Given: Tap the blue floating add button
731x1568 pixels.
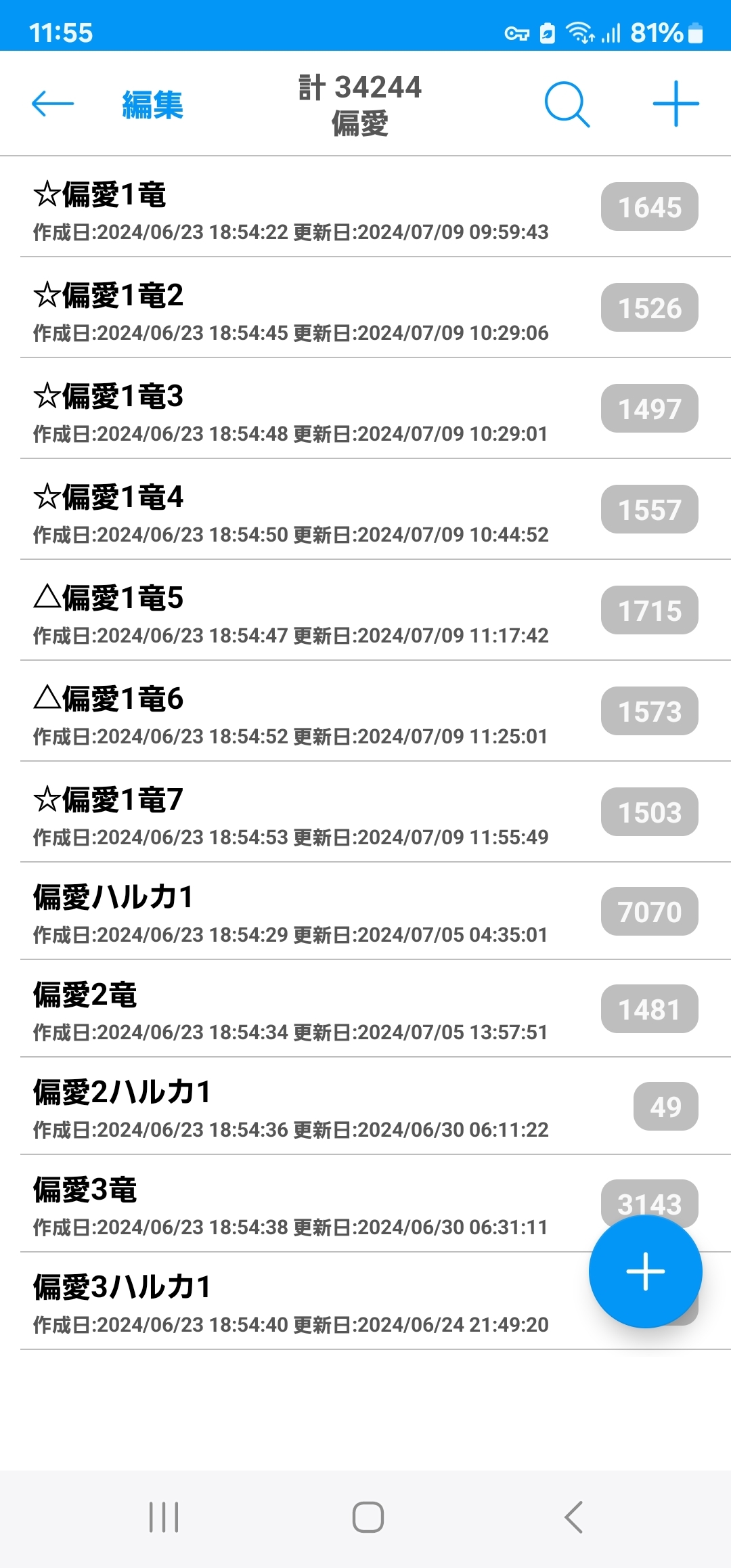Looking at the screenshot, I should click(645, 1271).
